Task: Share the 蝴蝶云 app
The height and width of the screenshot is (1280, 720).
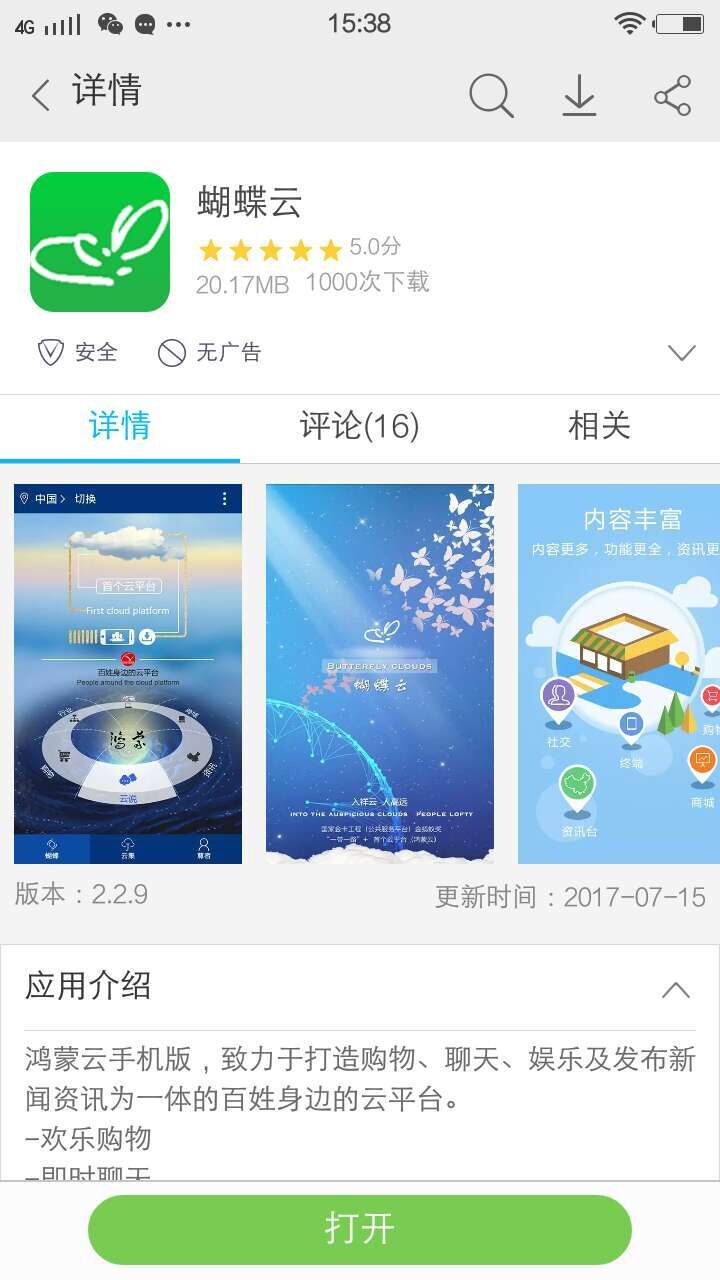Action: 673,96
